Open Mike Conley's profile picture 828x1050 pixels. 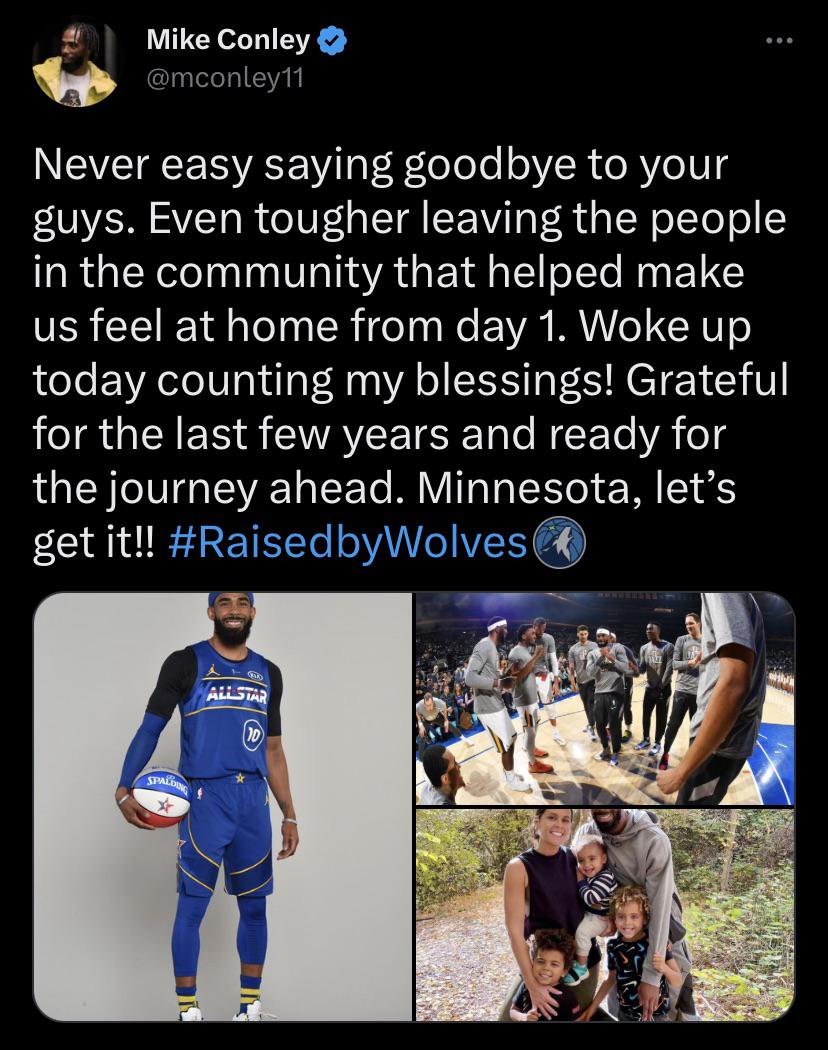coord(76,61)
